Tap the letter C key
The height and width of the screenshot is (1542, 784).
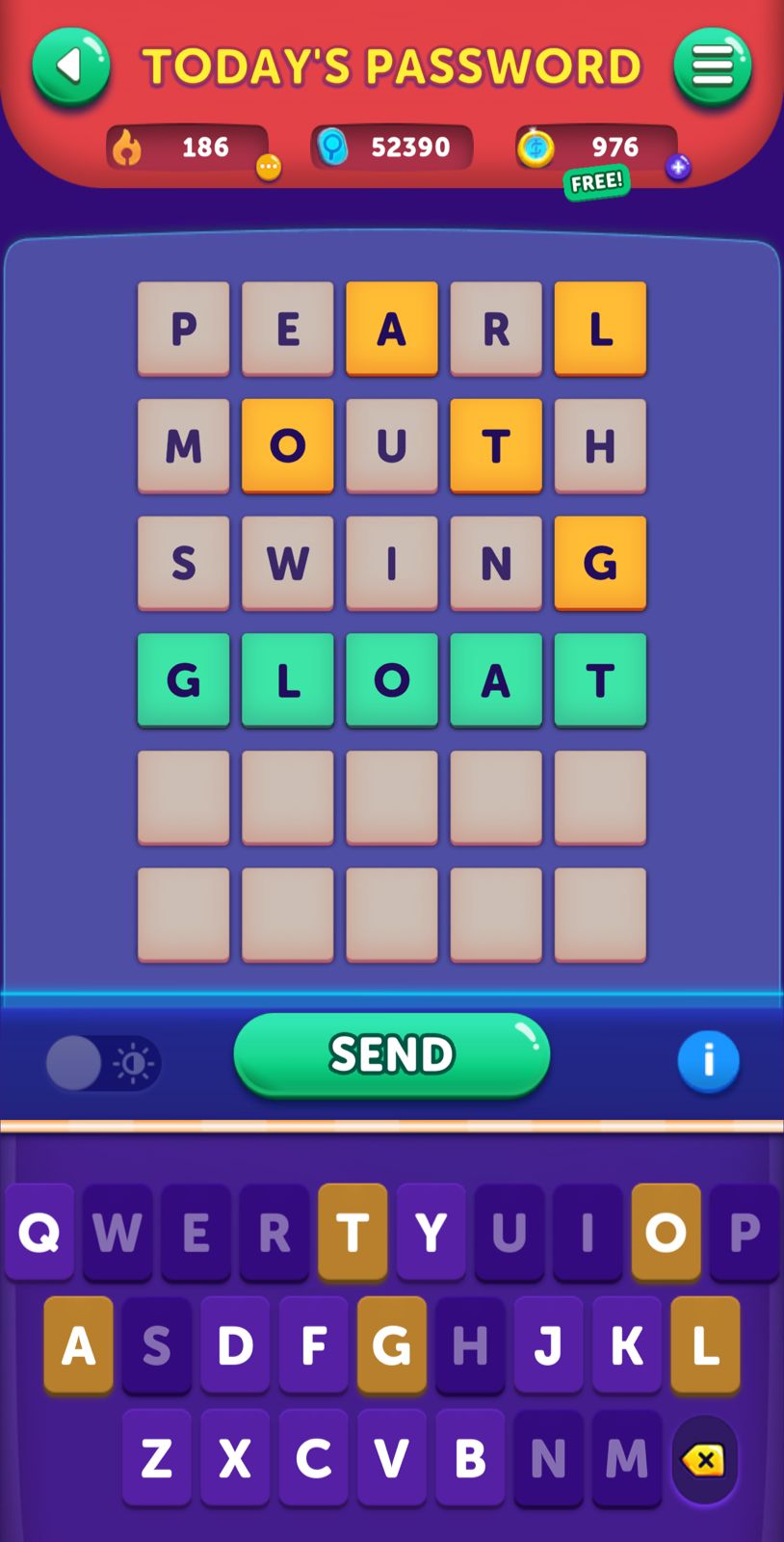(313, 1457)
